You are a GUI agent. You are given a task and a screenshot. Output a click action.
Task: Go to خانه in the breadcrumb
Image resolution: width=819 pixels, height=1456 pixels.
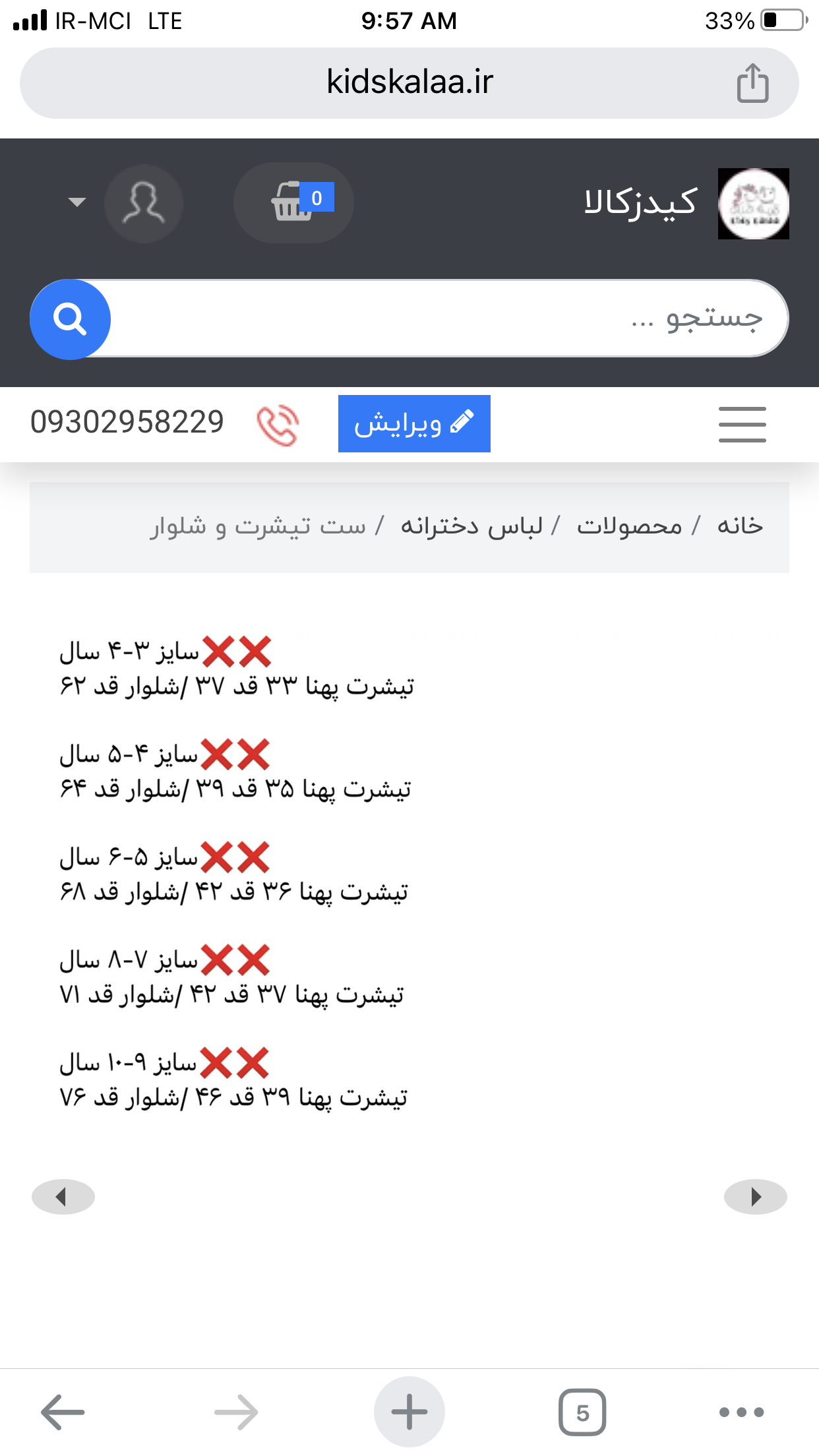[740, 526]
